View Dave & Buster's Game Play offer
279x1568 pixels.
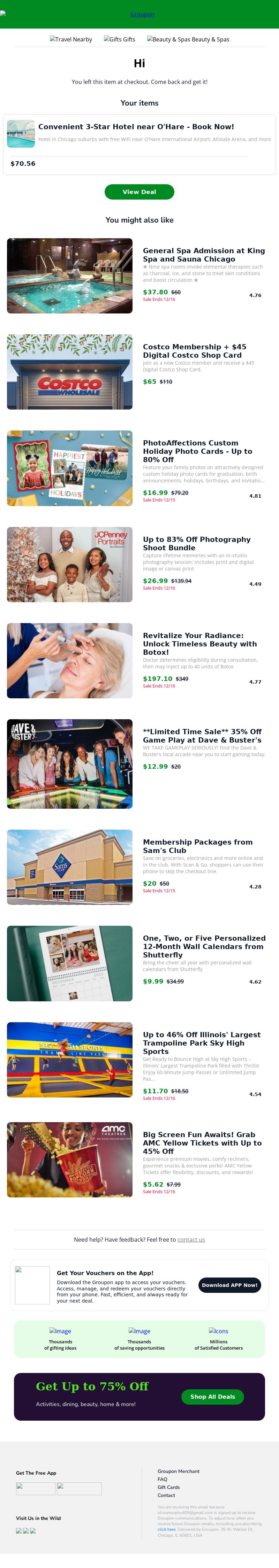(x=202, y=735)
